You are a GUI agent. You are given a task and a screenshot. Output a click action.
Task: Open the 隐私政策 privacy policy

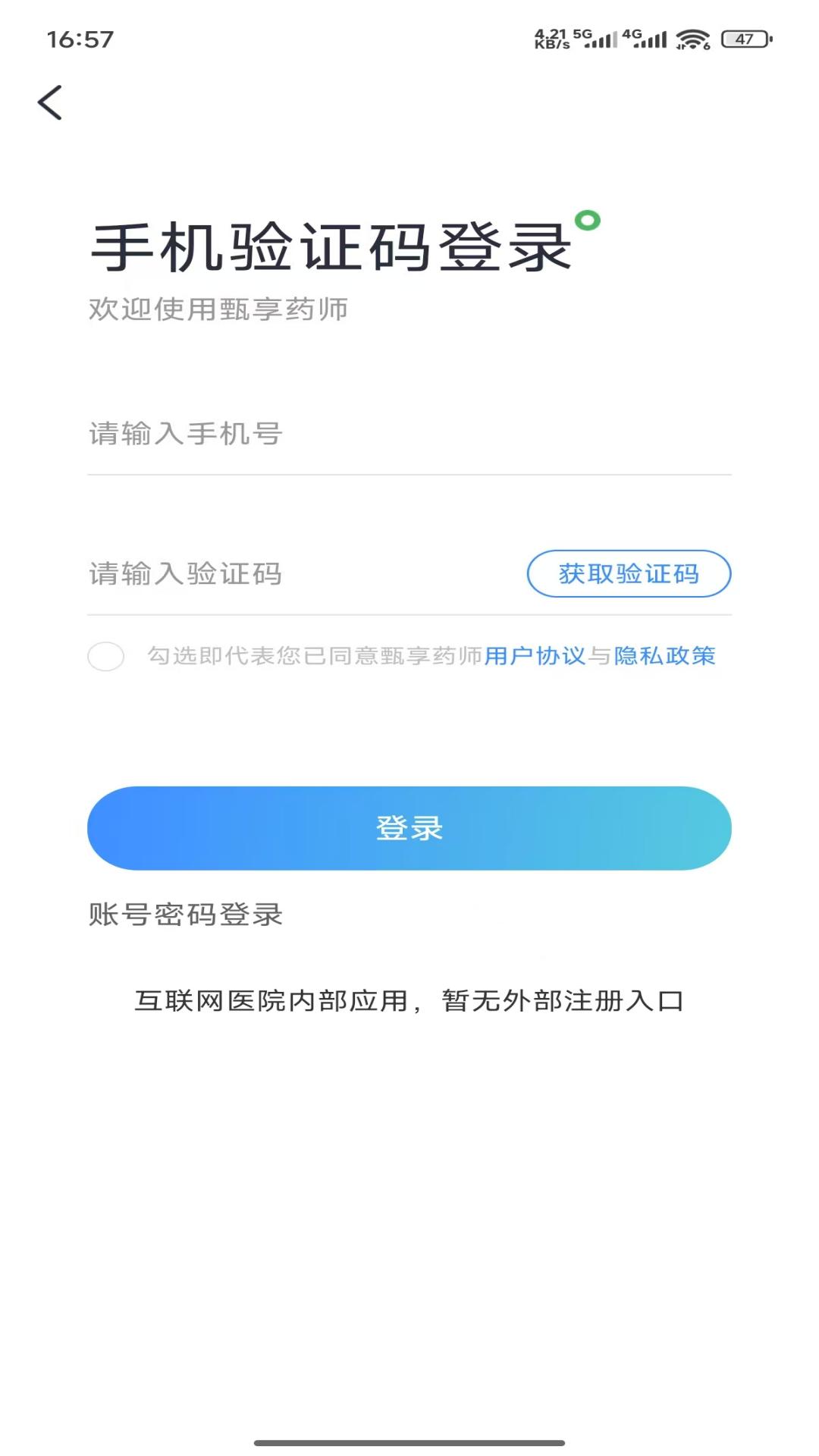pos(664,658)
